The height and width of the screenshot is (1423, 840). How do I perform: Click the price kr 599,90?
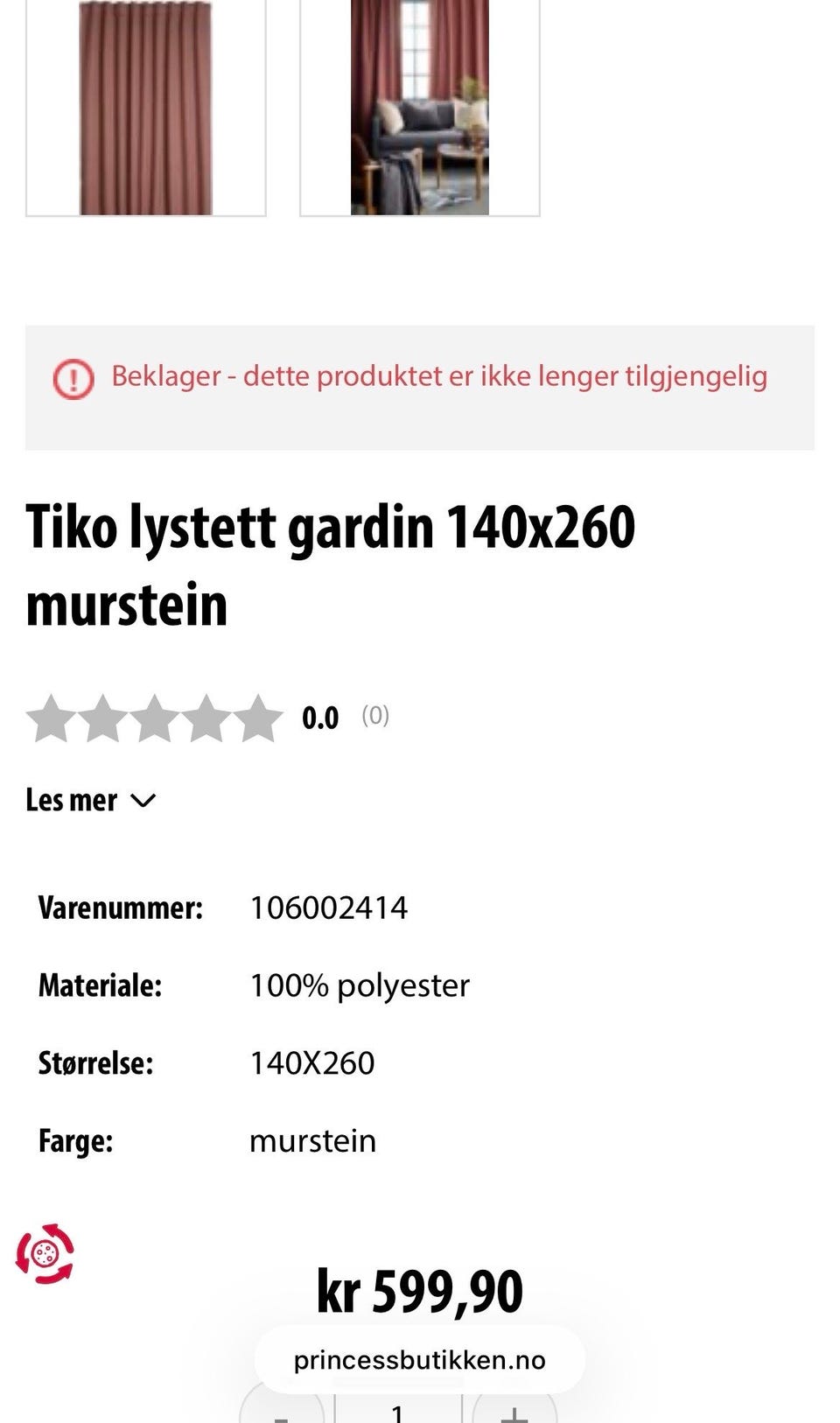[419, 1287]
